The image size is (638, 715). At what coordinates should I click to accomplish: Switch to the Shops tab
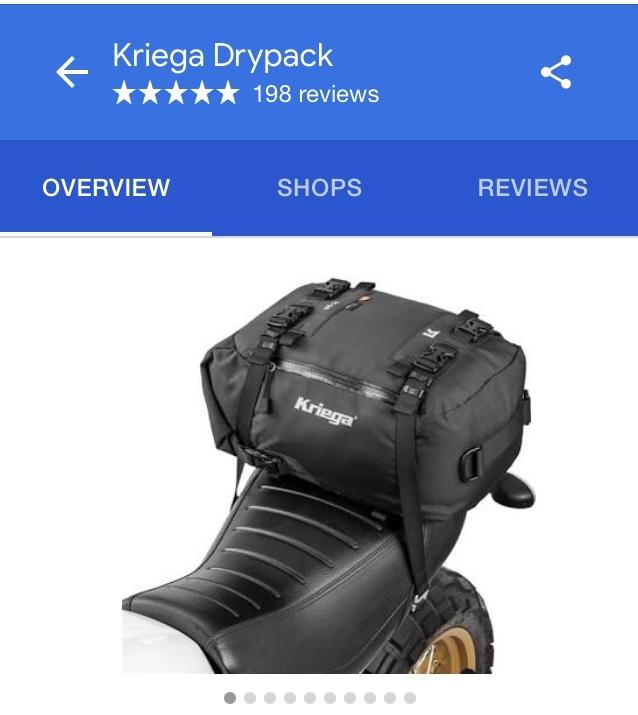point(319,188)
